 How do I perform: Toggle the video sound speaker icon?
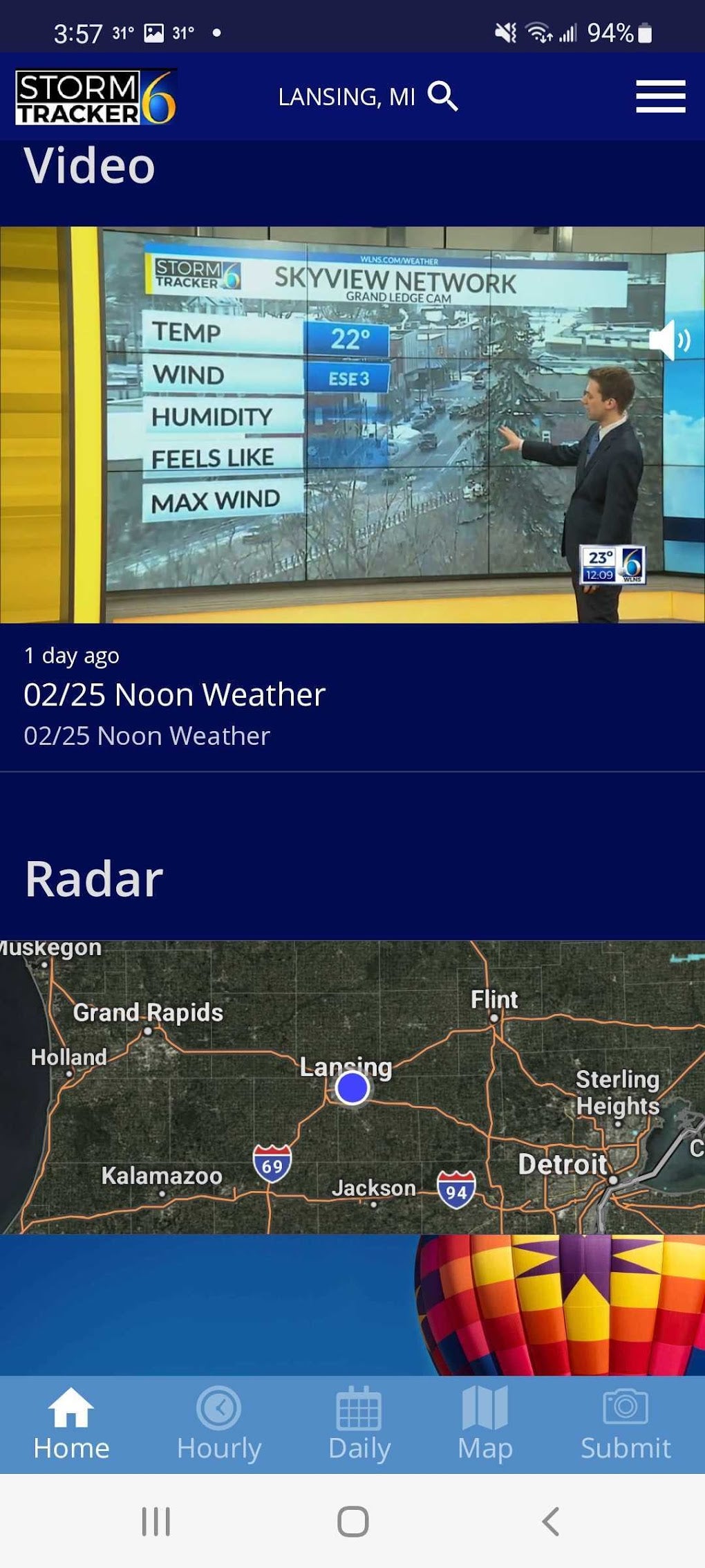[669, 340]
